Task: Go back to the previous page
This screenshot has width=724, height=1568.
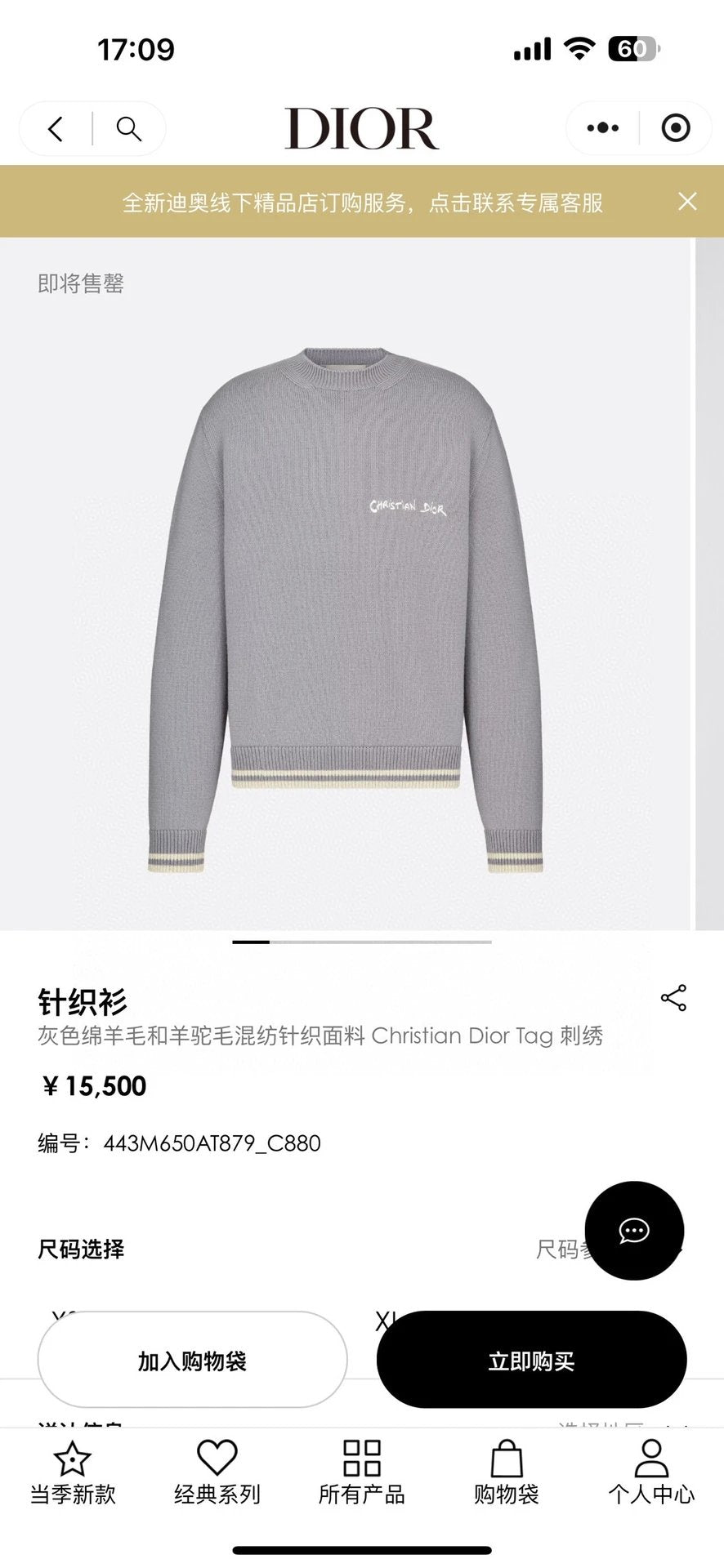Action: pyautogui.click(x=56, y=129)
